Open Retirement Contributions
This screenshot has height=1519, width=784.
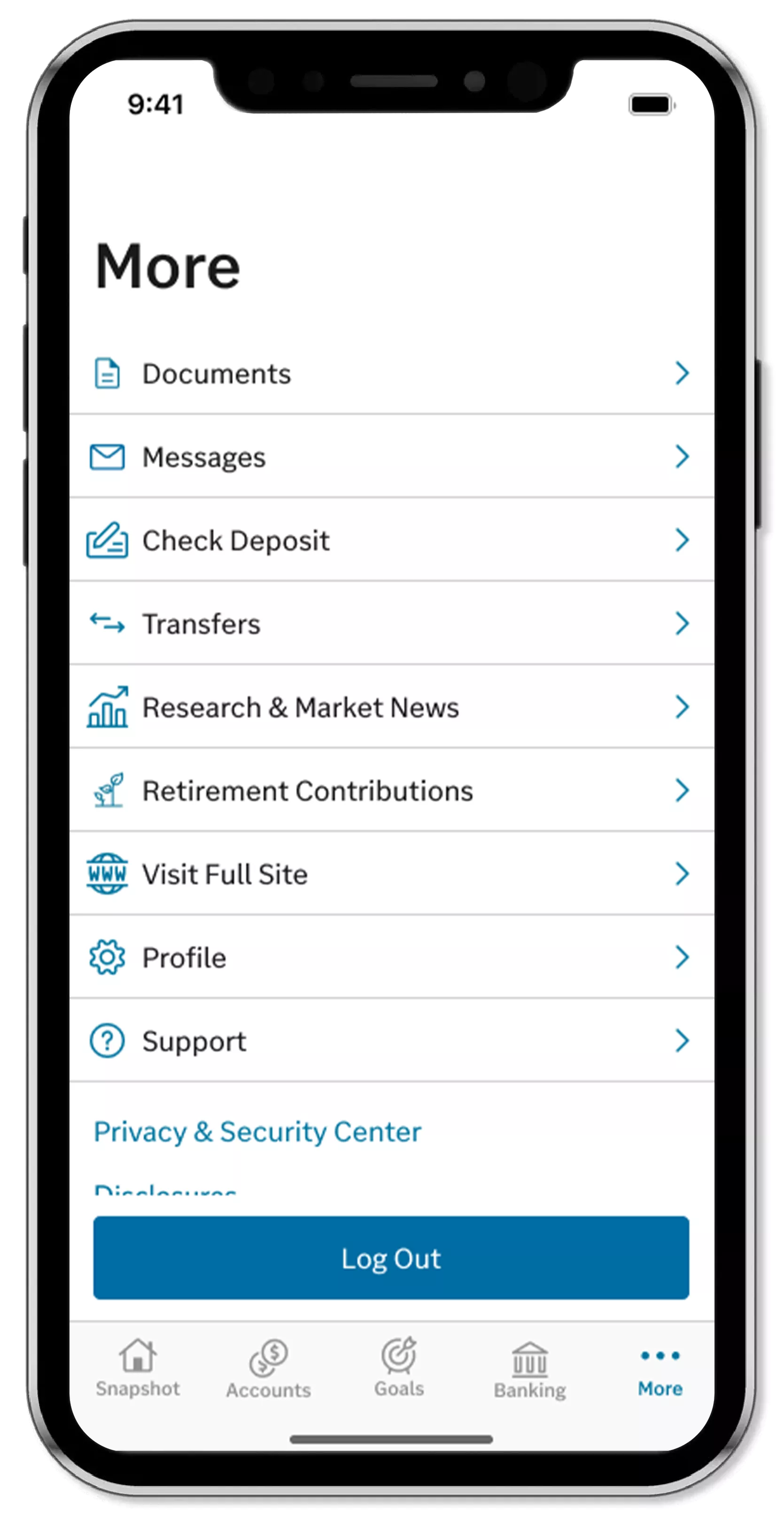[391, 791]
